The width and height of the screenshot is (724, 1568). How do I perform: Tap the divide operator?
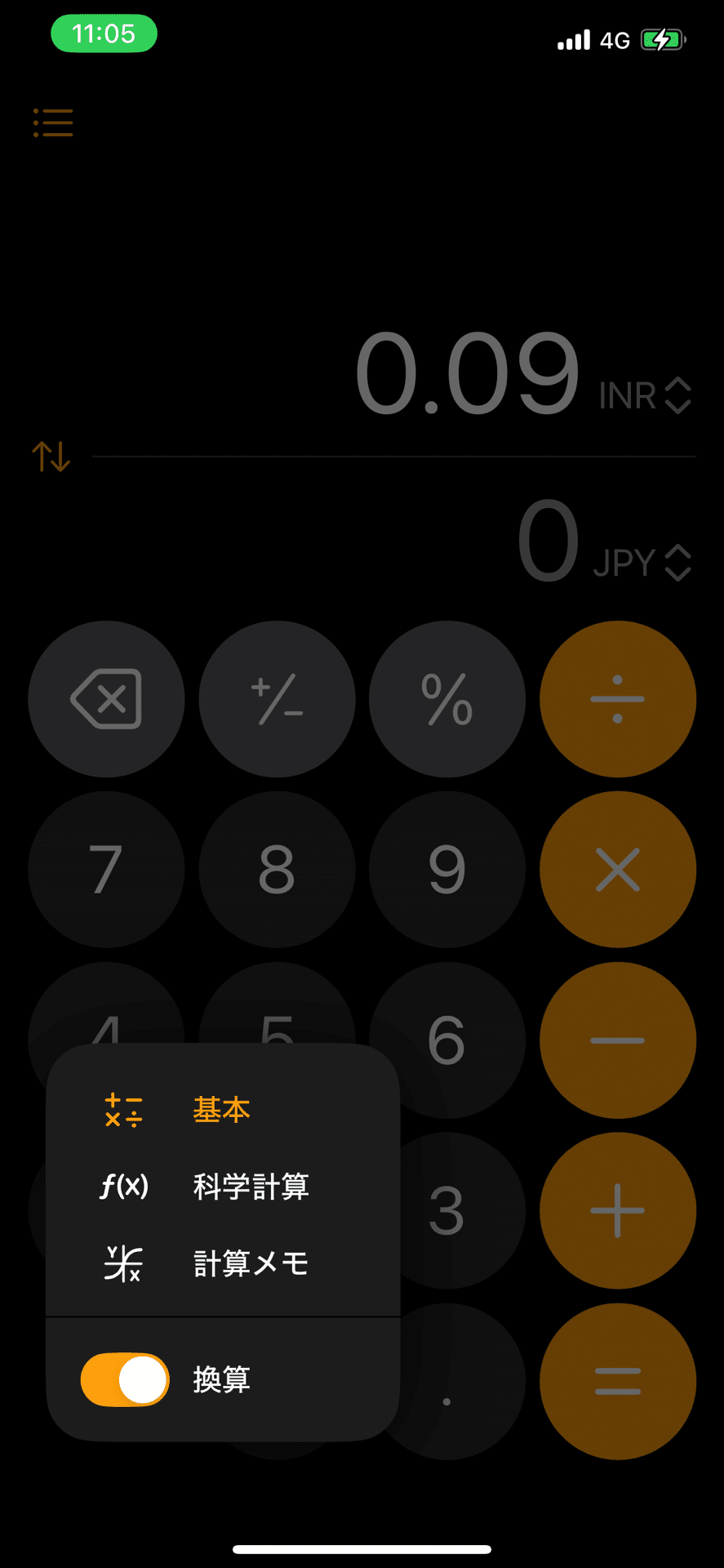click(x=617, y=699)
